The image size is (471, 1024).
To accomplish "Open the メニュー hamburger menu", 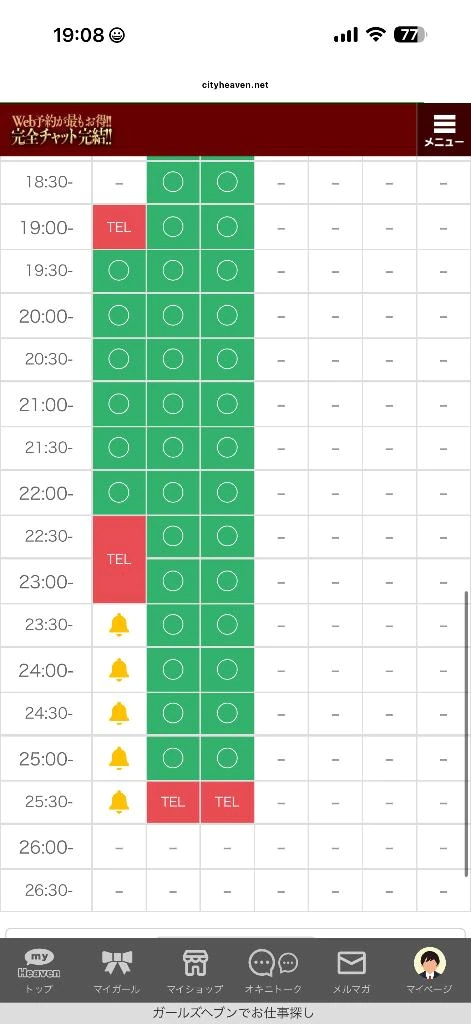I will [x=444, y=130].
